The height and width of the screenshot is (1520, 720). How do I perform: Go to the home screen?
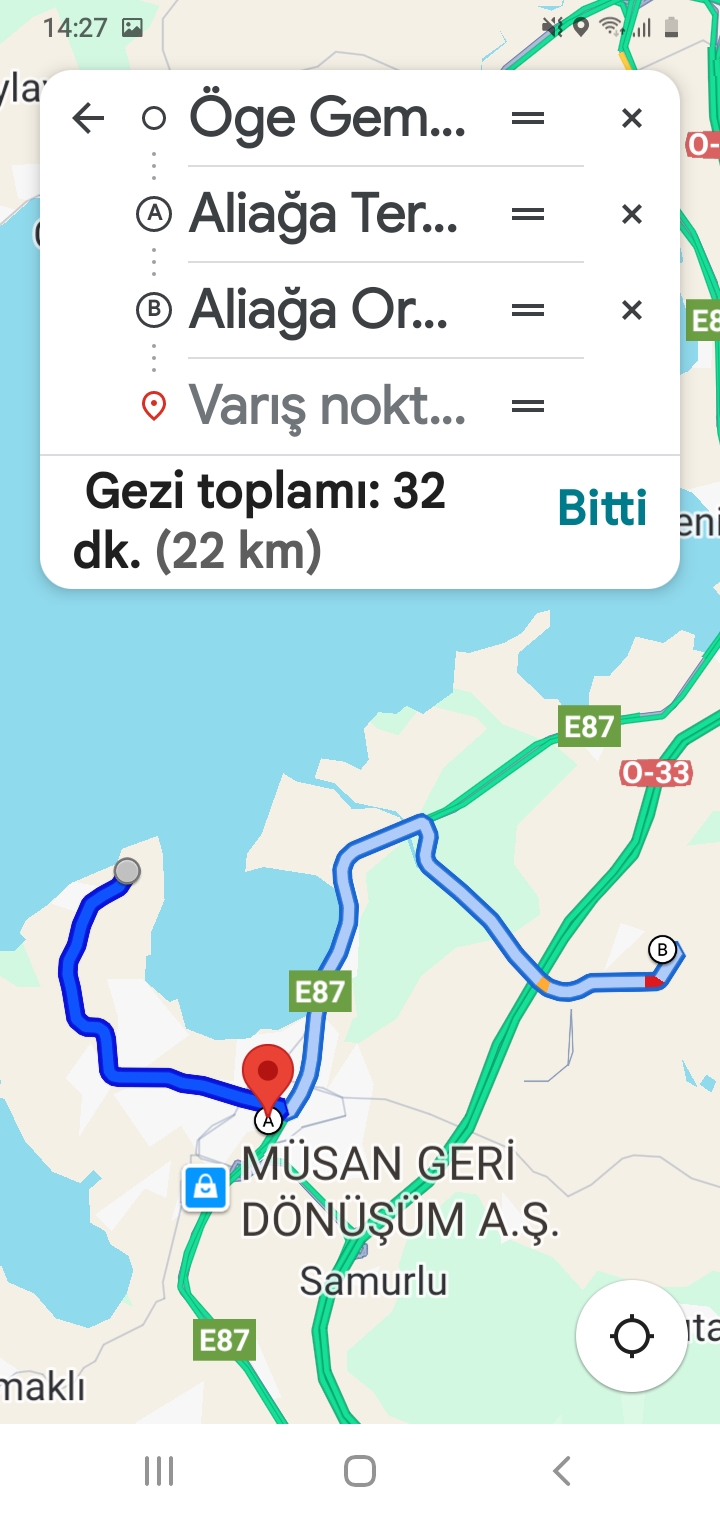[x=359, y=1471]
